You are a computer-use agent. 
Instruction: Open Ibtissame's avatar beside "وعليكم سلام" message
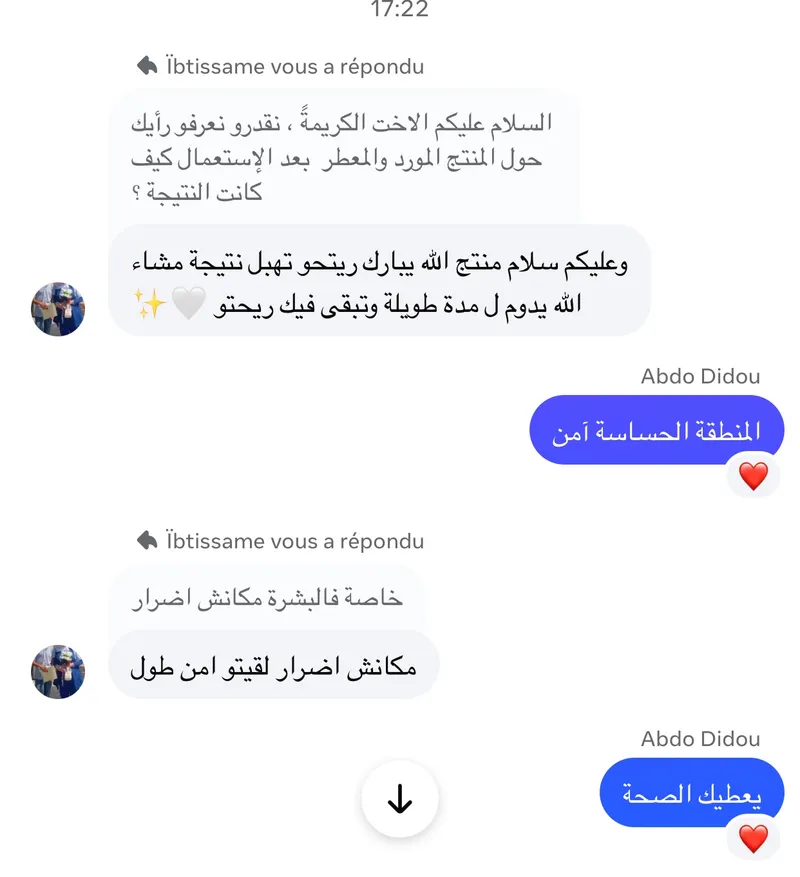(58, 309)
